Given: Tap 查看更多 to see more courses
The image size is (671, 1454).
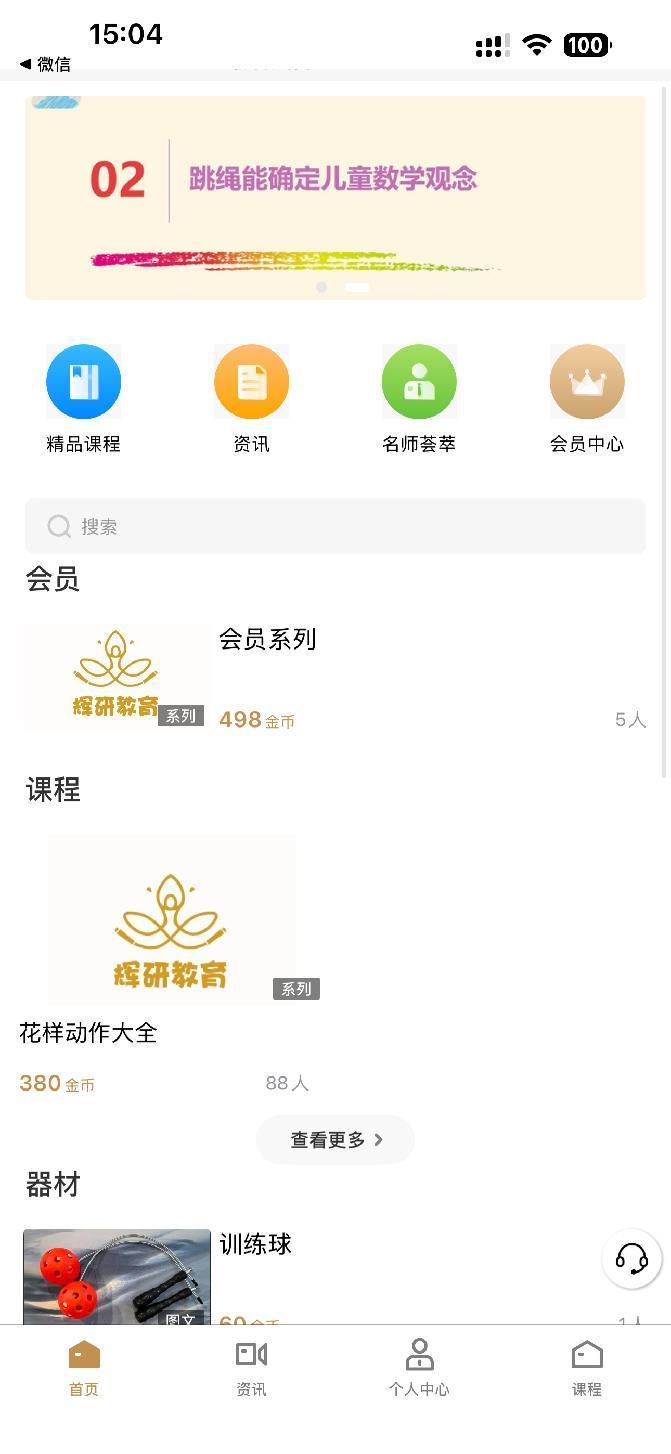Looking at the screenshot, I should [x=335, y=1140].
